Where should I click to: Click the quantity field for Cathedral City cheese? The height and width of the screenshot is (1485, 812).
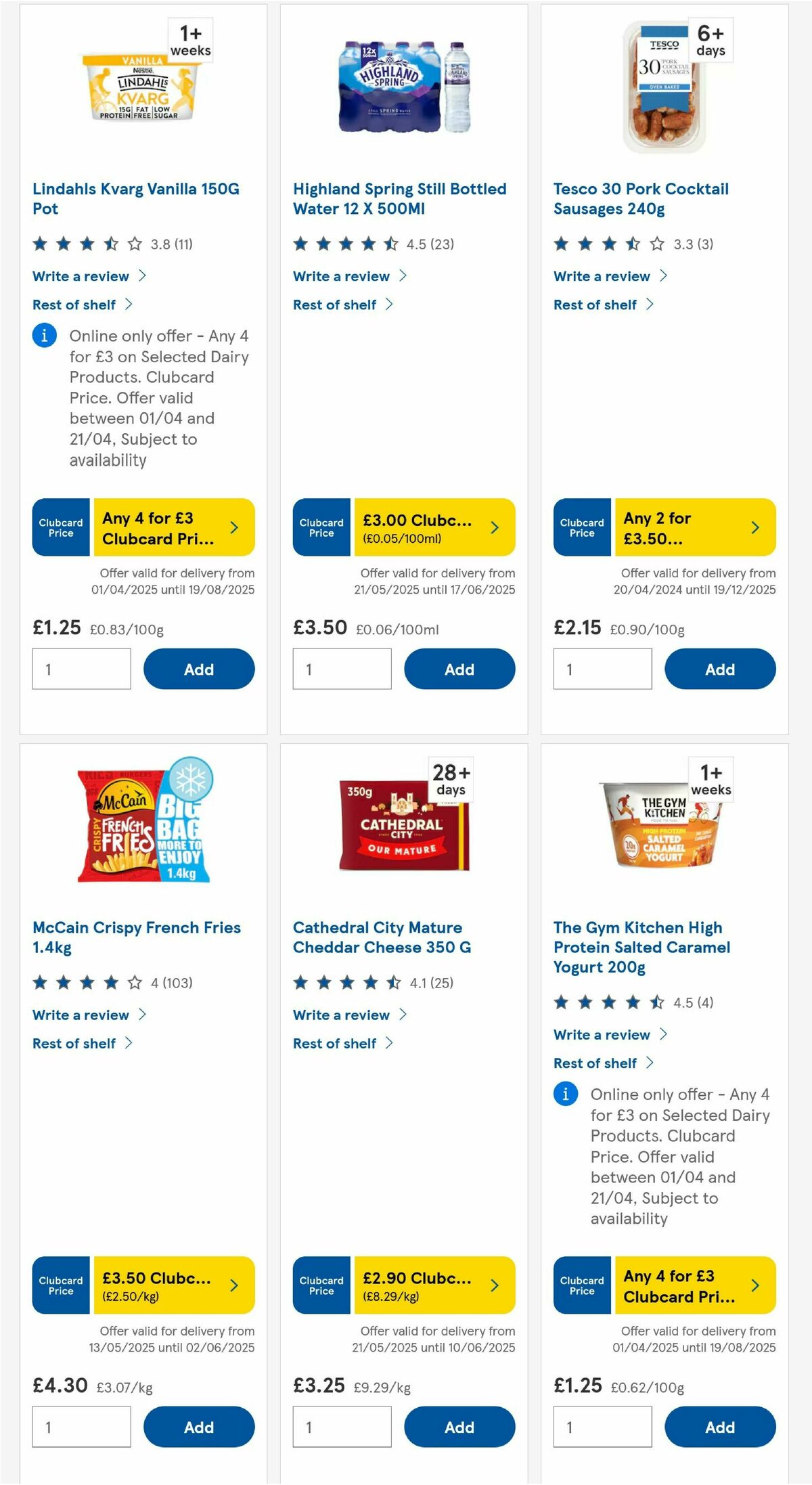[x=342, y=1427]
